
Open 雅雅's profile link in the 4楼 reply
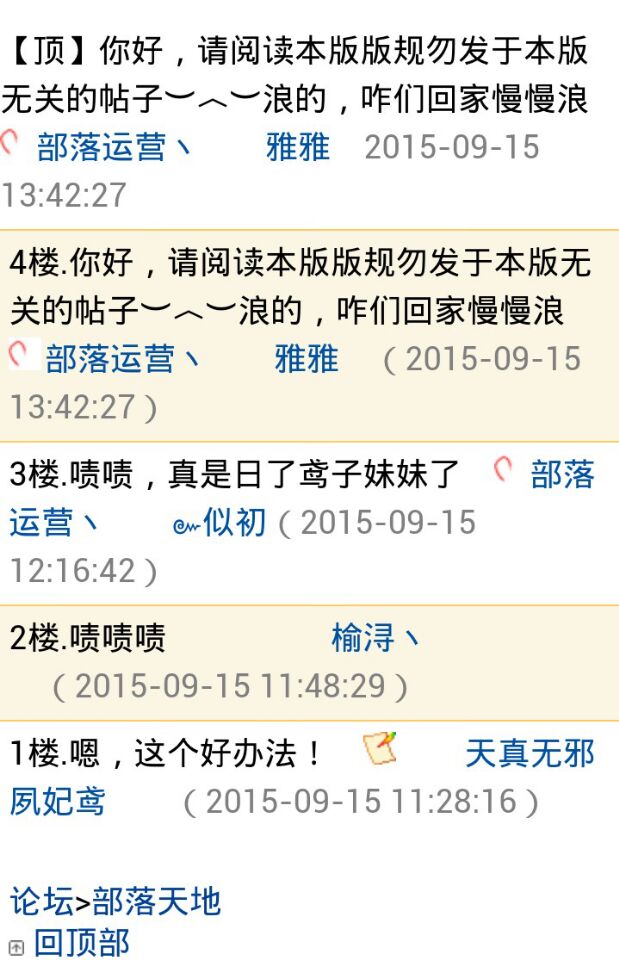point(306,359)
